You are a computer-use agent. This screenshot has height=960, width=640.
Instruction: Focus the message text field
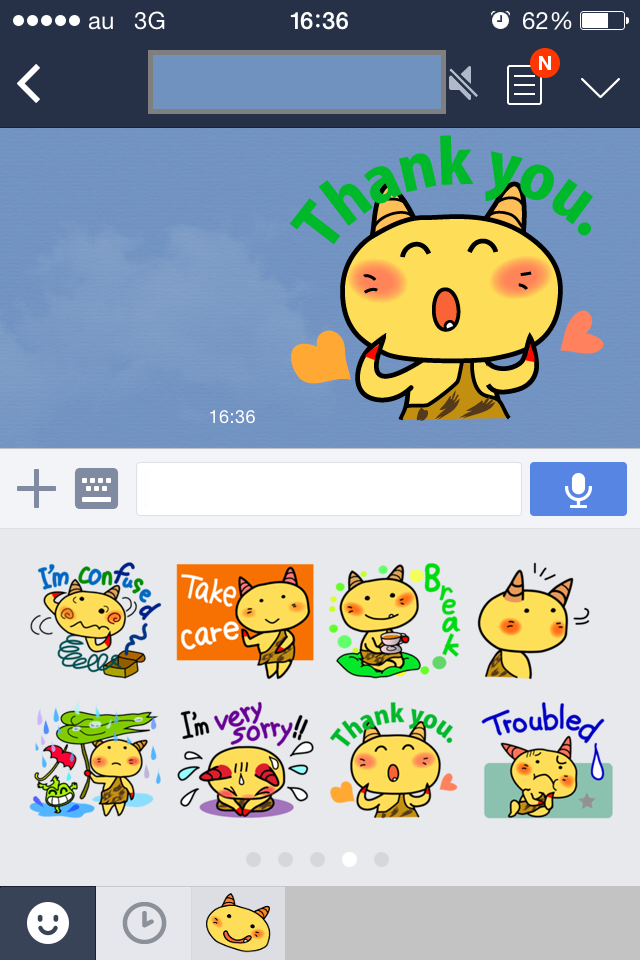329,489
